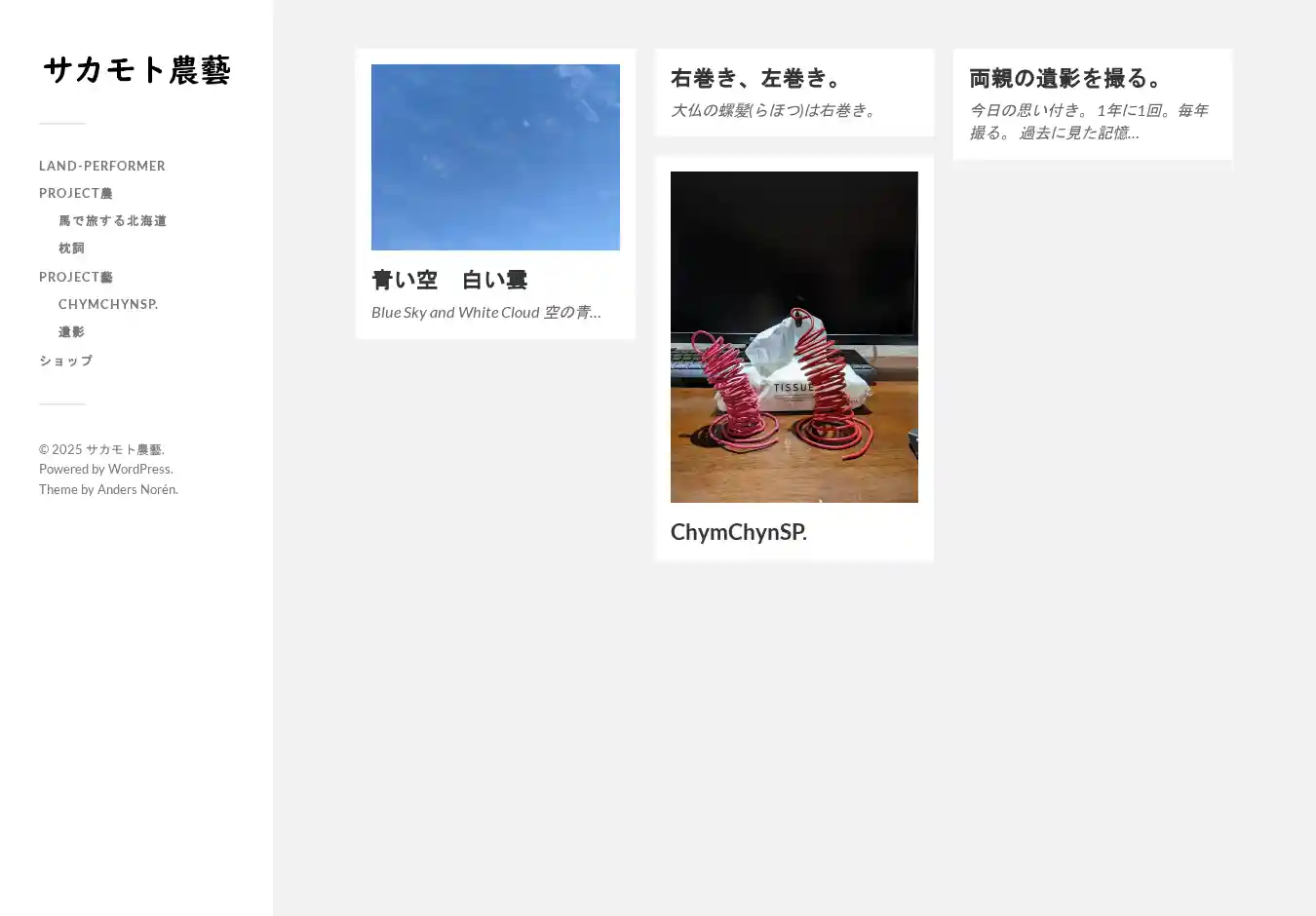Screen dimensions: 1316x916
Task: Open the LAND-PERFORMER menu item
Action: pos(102,166)
